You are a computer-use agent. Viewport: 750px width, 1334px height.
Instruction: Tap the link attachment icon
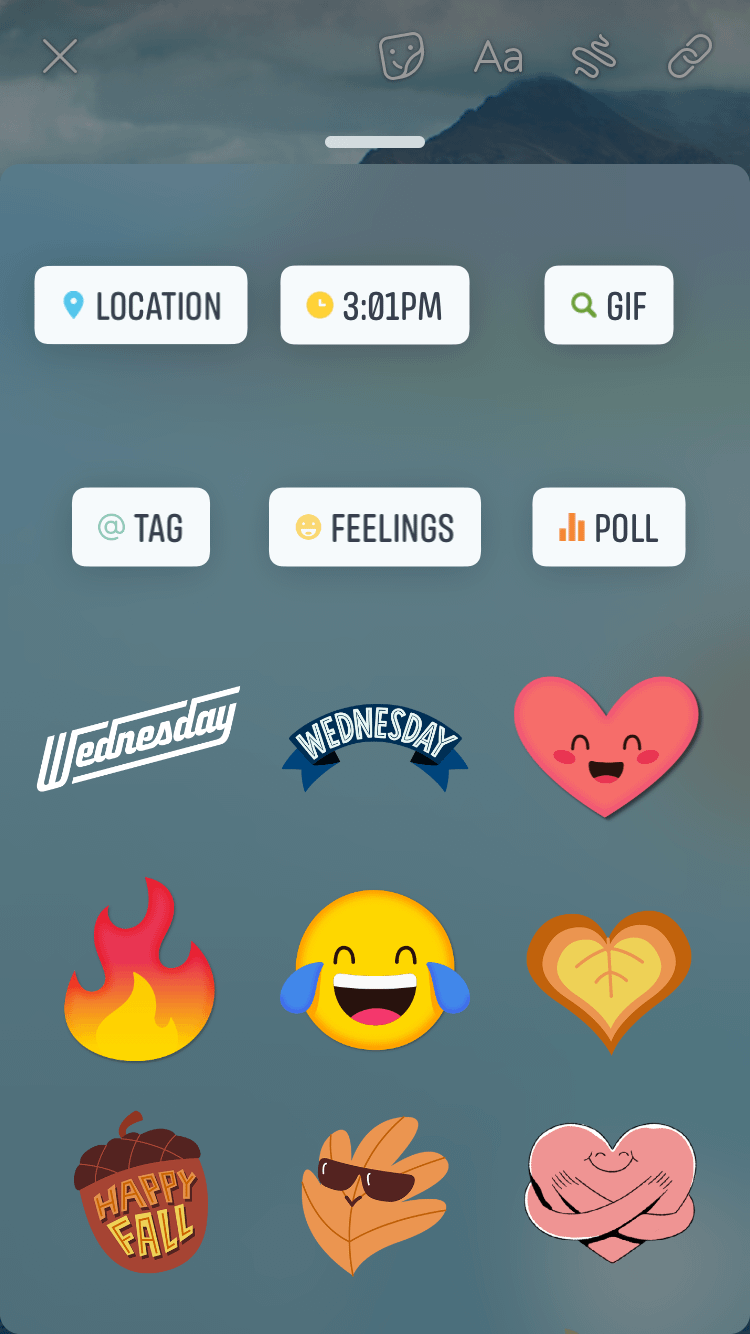[690, 56]
